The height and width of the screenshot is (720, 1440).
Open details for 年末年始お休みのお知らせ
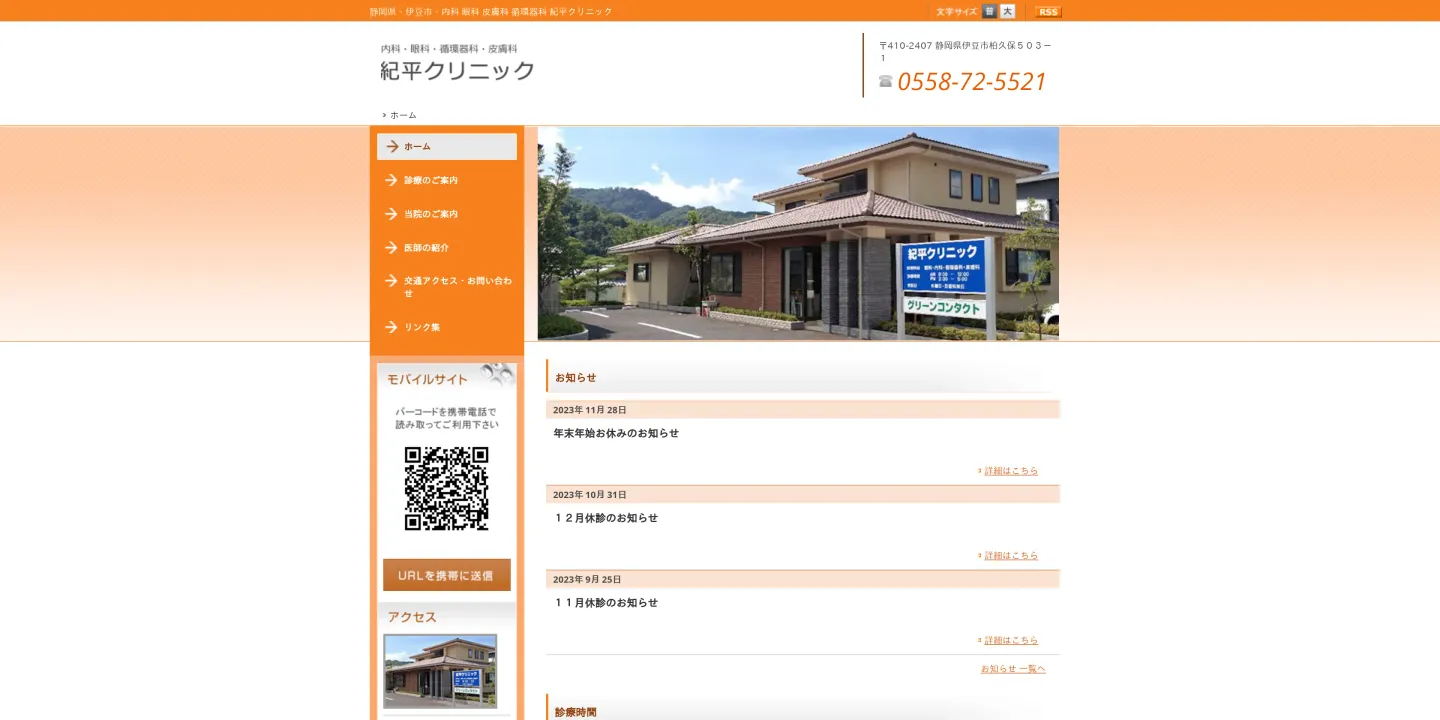[1011, 471]
